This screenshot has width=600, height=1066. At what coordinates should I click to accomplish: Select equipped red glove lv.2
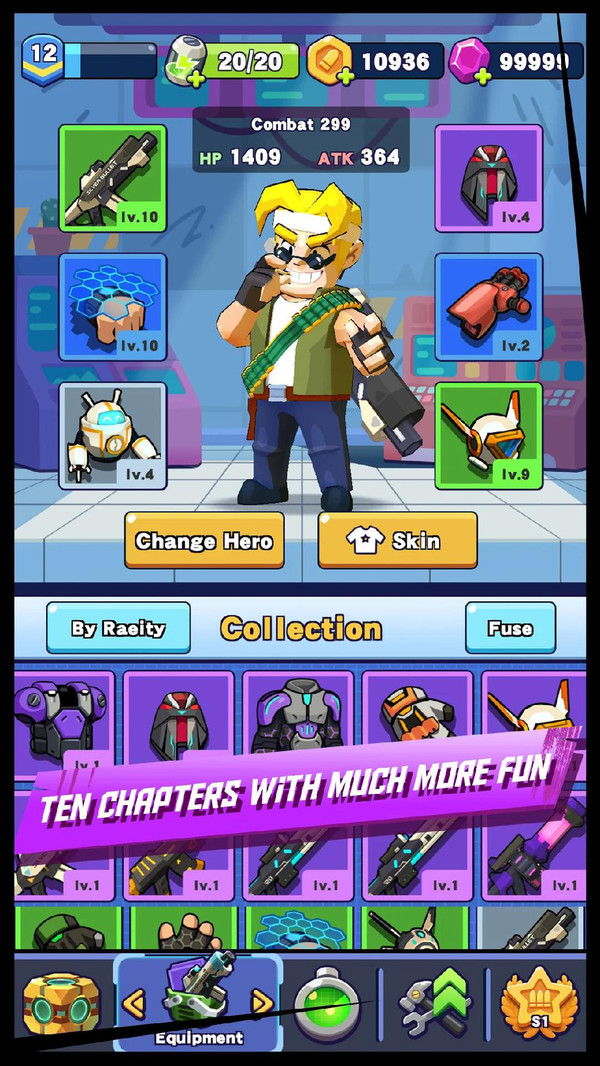click(x=488, y=306)
